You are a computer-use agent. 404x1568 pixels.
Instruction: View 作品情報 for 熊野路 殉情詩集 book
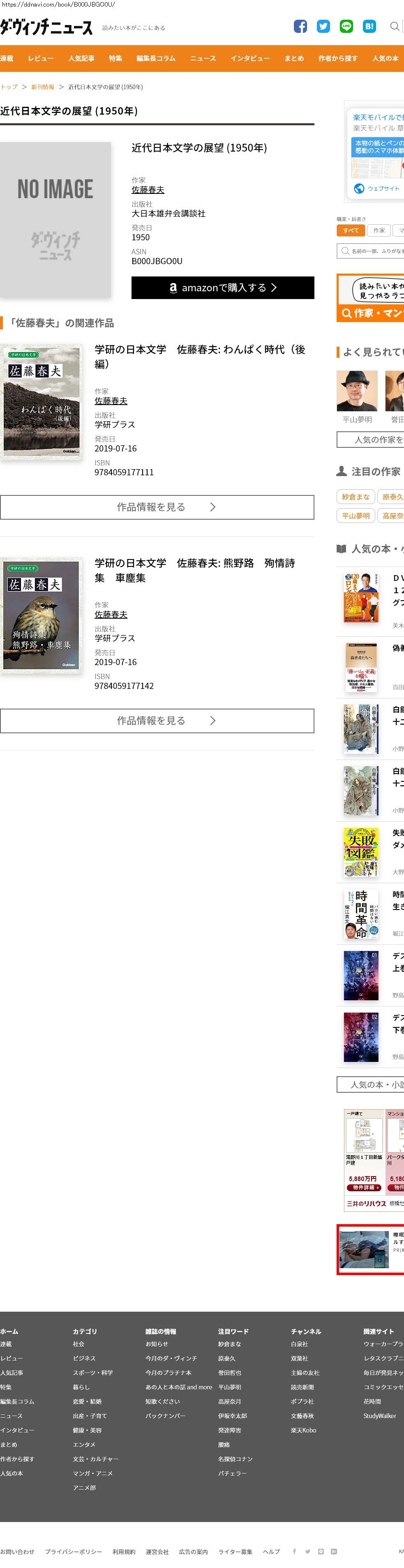[157, 721]
